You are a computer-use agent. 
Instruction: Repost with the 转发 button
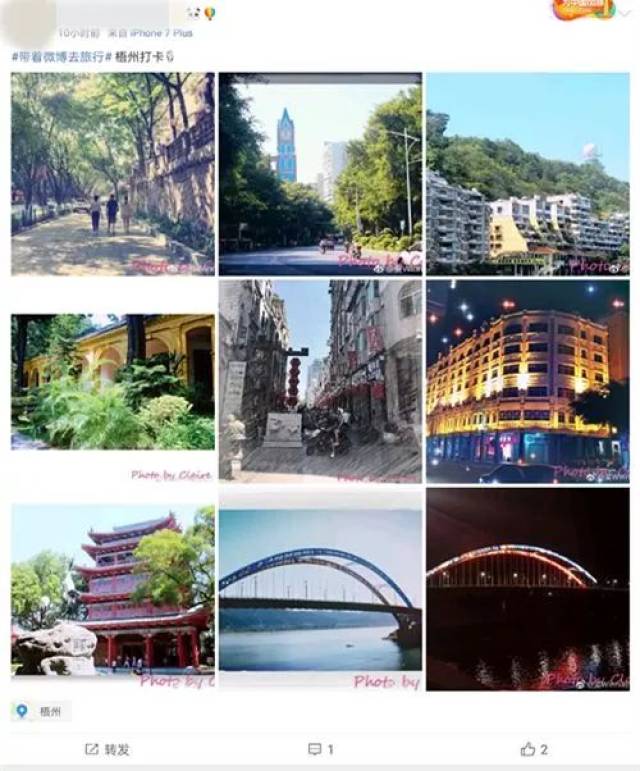click(x=108, y=749)
